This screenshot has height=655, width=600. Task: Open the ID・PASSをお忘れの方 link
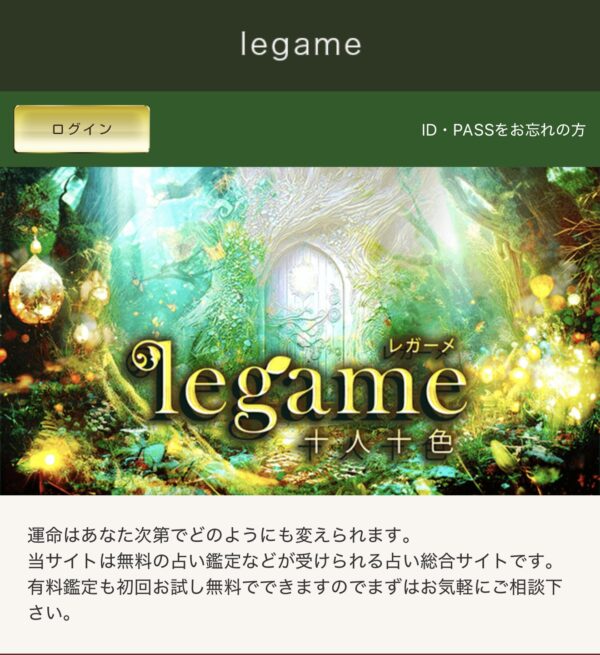pos(504,131)
